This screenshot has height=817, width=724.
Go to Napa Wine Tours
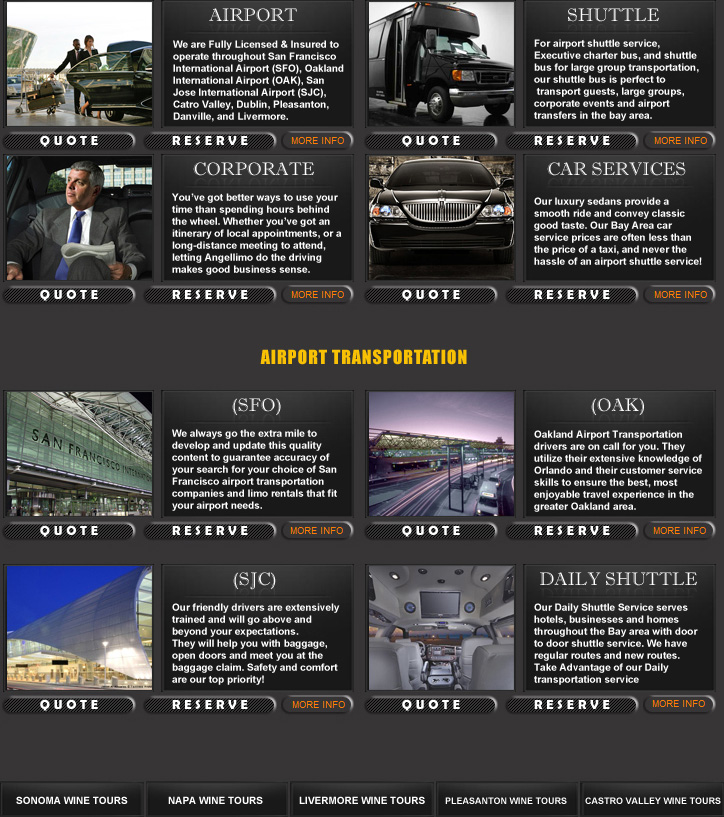pyautogui.click(x=216, y=800)
